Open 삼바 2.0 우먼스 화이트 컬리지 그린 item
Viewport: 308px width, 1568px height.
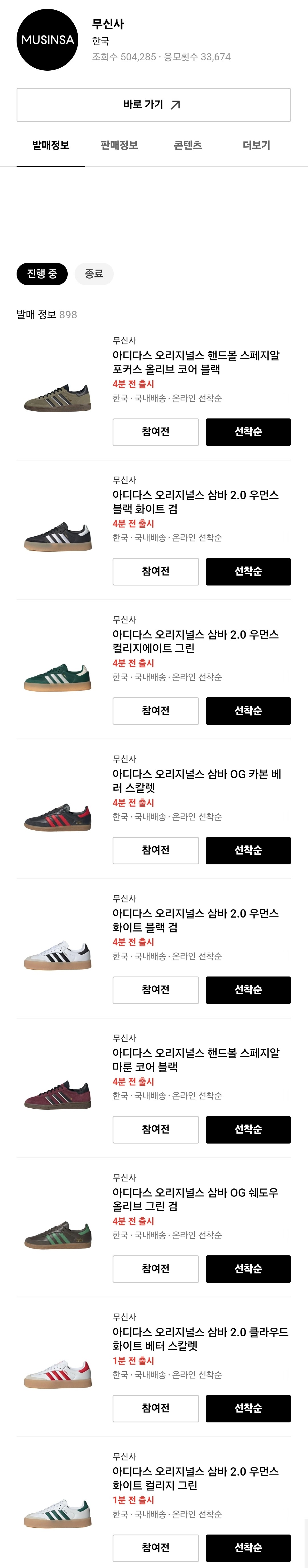[x=195, y=1478]
